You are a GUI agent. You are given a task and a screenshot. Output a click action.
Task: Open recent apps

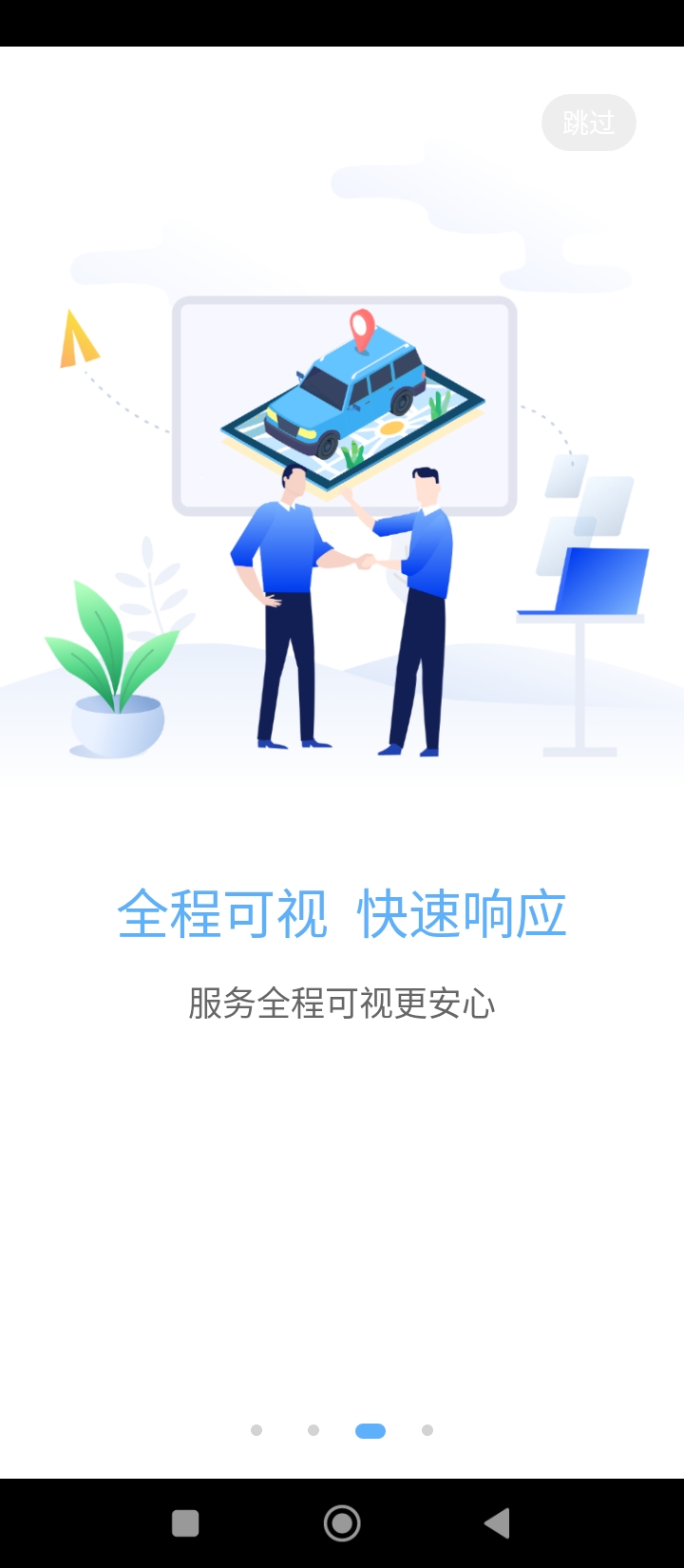185,1523
